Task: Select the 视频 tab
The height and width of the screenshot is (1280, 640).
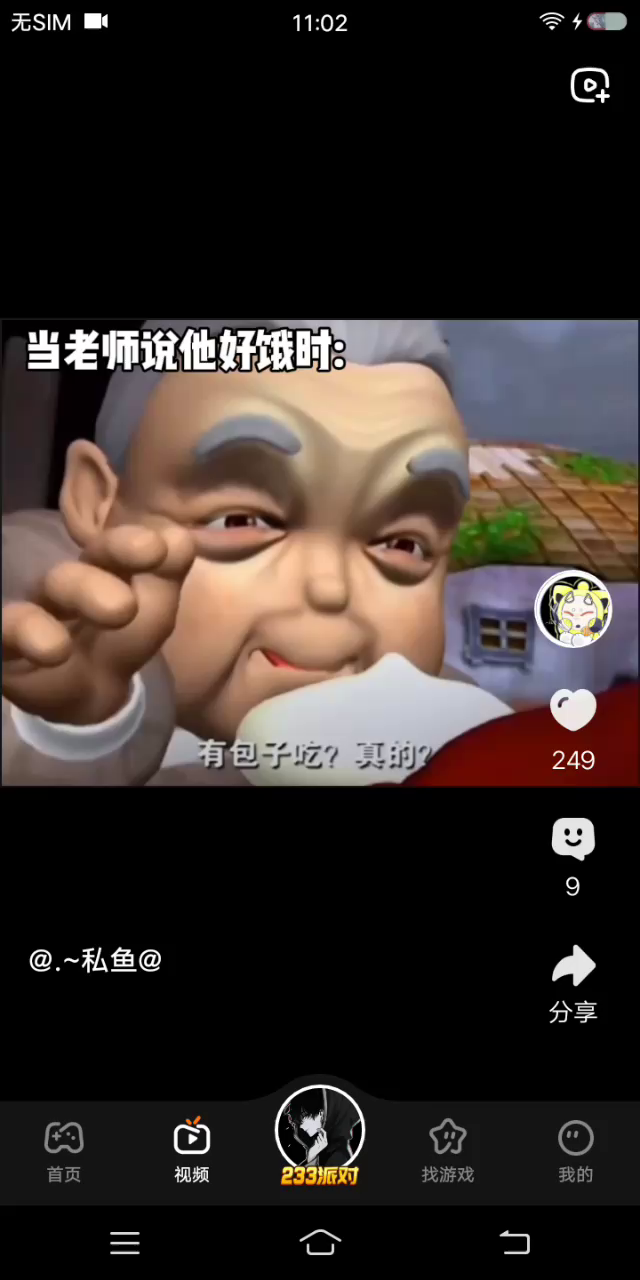Action: coord(192,1150)
